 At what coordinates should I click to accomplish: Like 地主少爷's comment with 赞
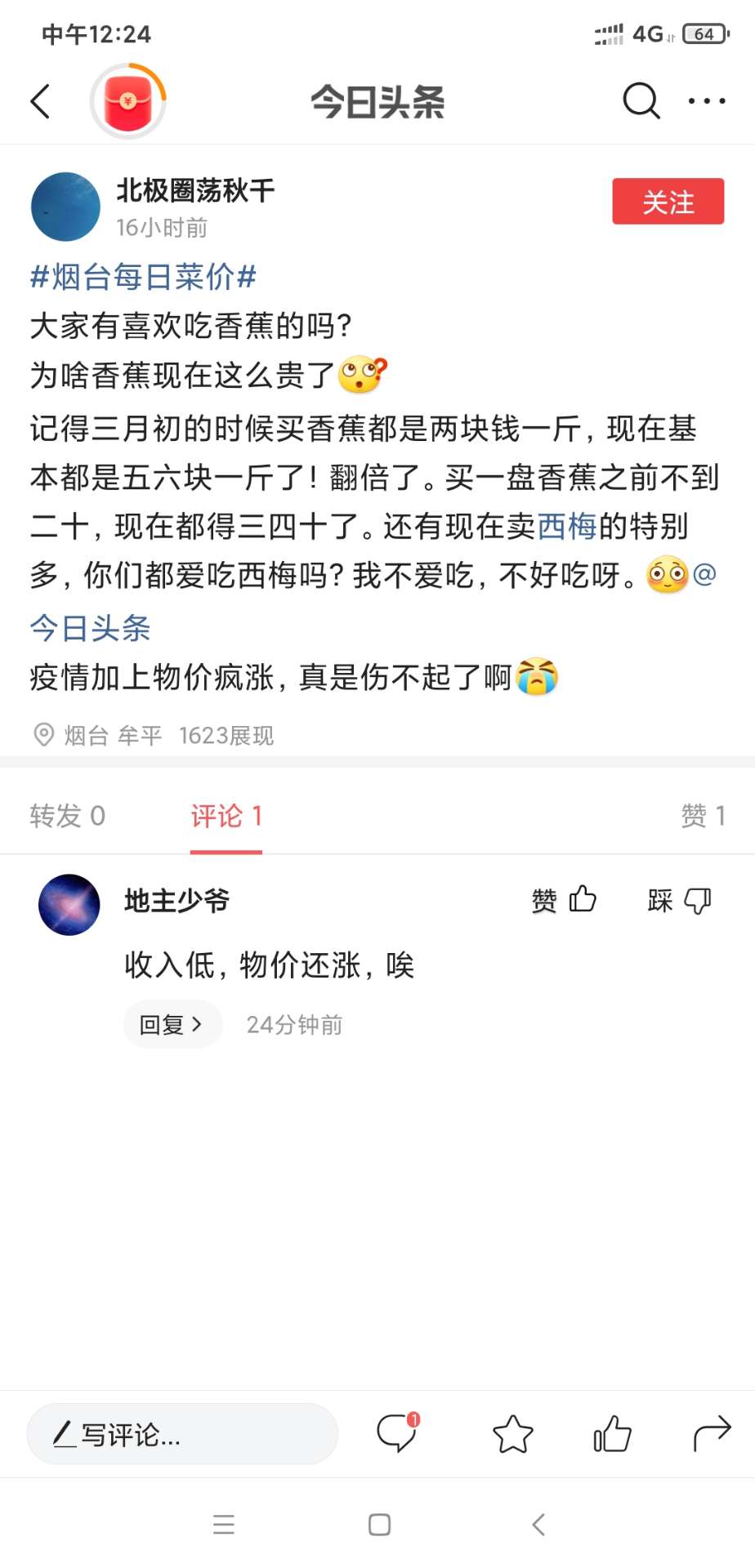pos(564,900)
